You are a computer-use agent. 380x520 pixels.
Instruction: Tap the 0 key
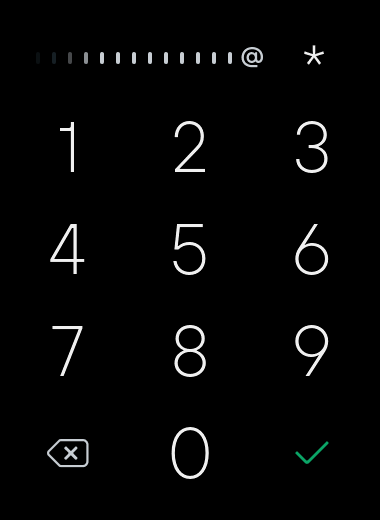click(190, 453)
